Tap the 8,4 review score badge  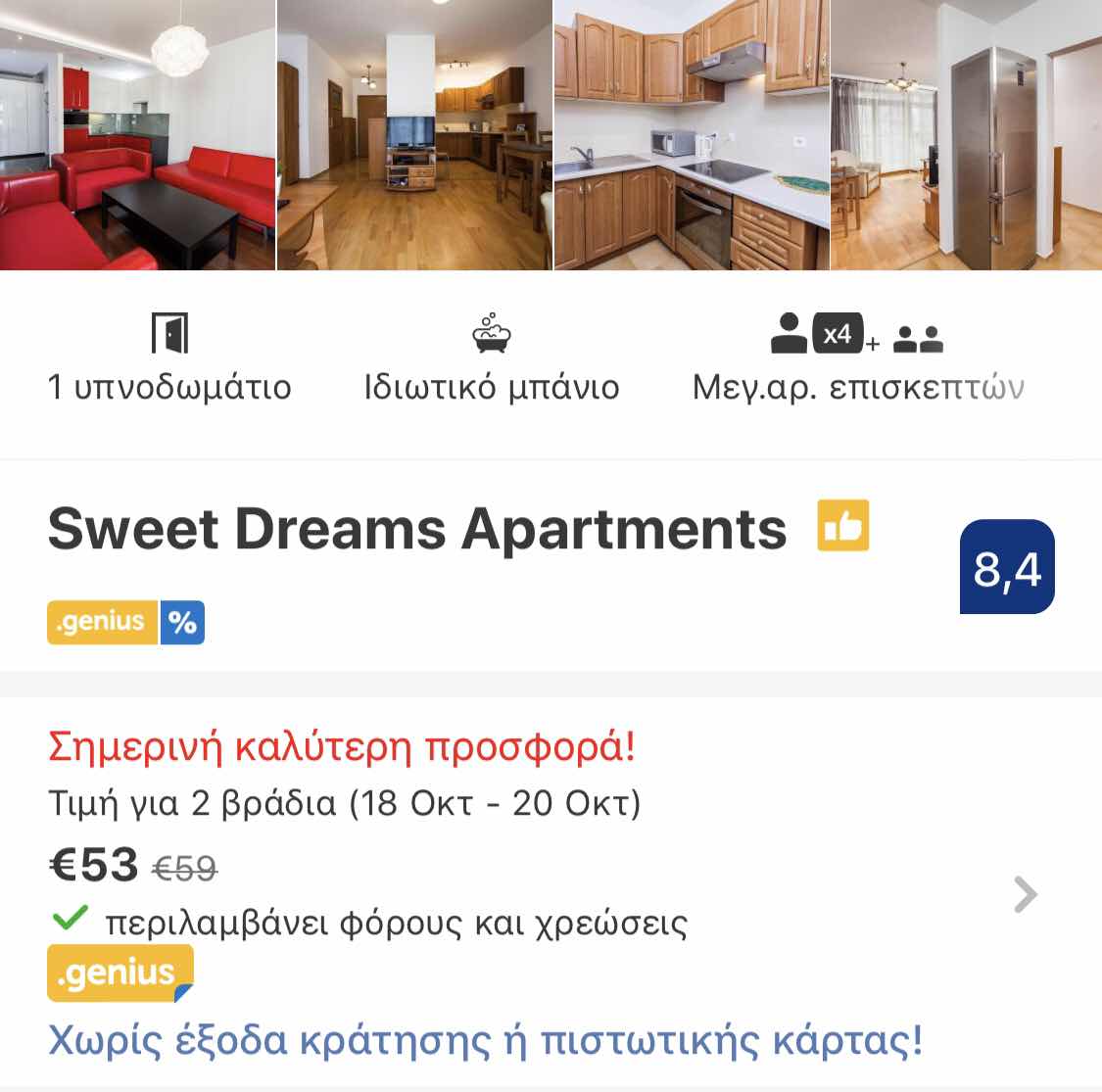coord(1007,567)
